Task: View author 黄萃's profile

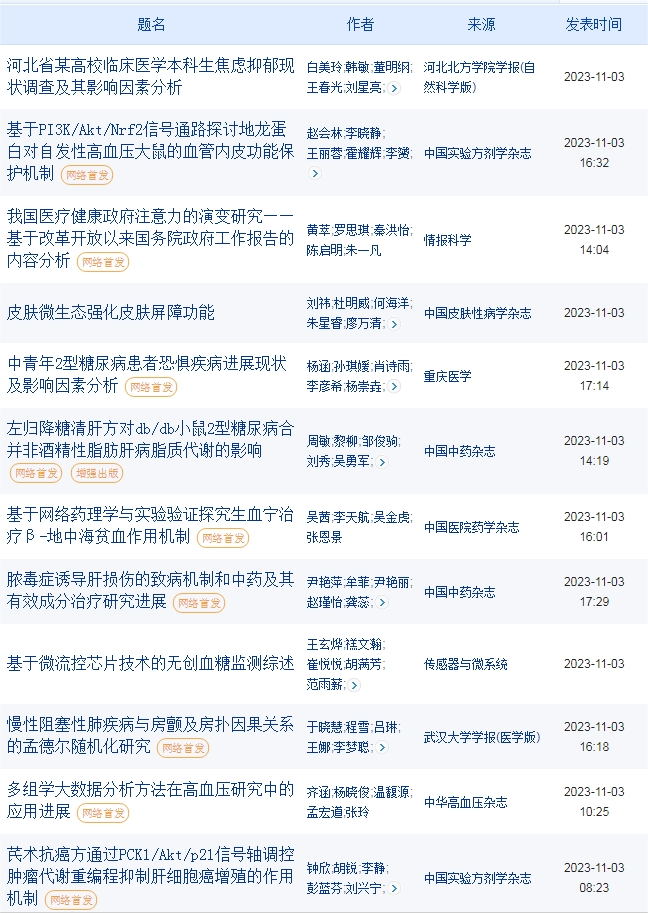Action: tap(317, 230)
